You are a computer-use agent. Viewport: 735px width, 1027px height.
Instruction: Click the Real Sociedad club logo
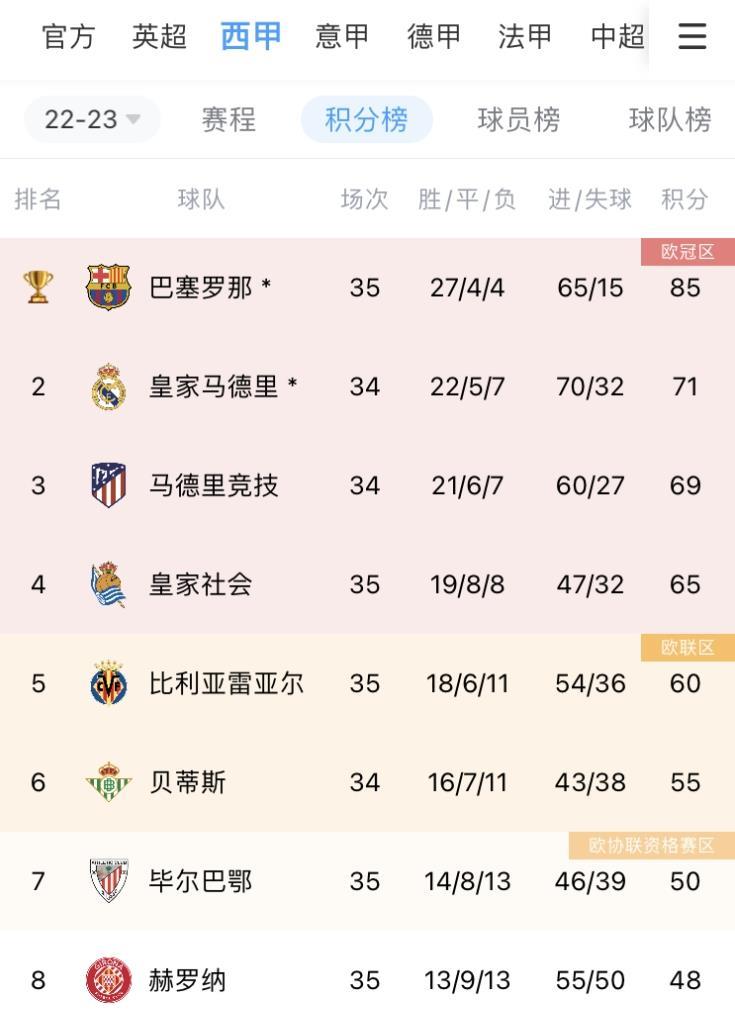click(x=110, y=584)
